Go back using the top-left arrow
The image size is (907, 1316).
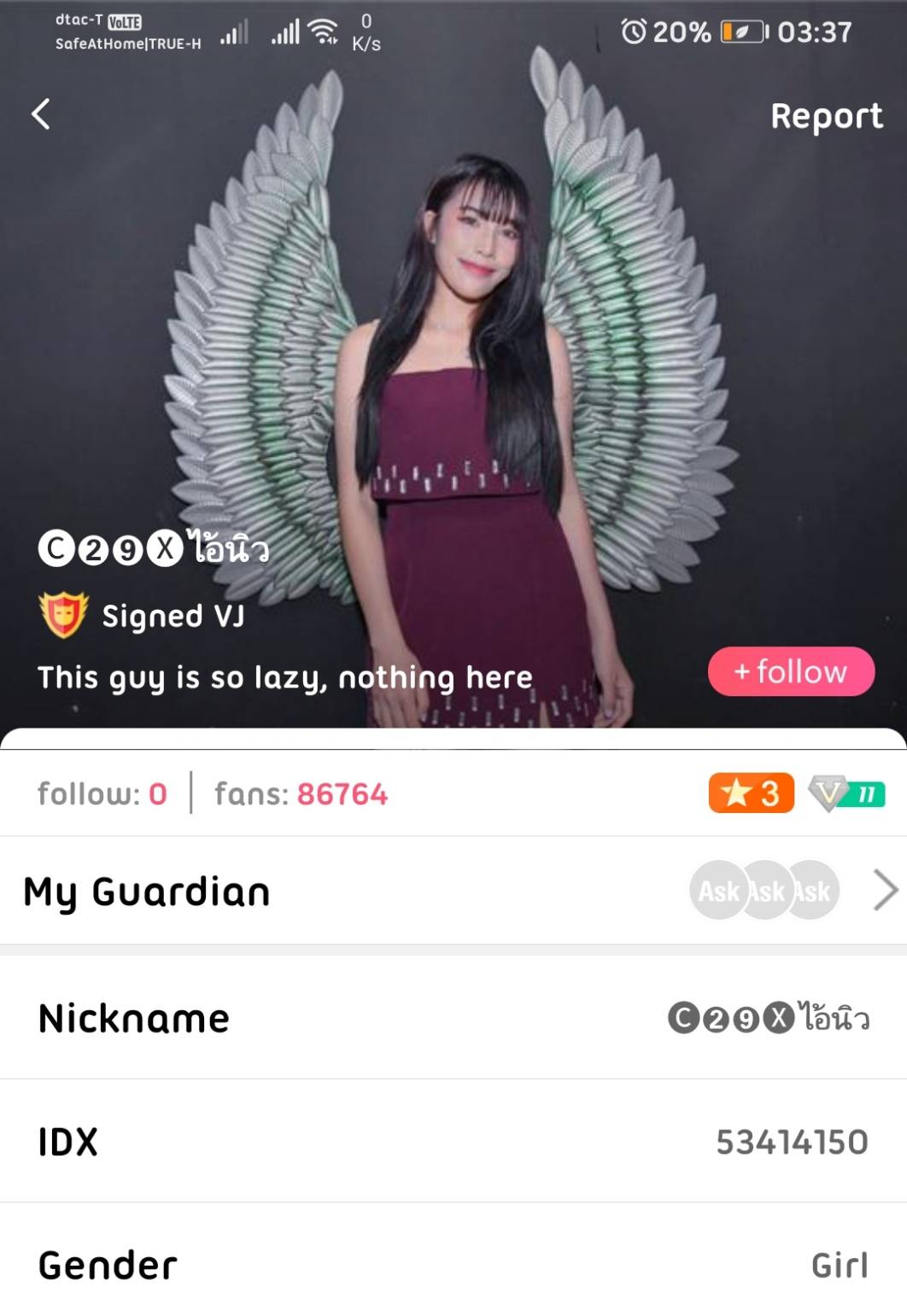[x=41, y=114]
